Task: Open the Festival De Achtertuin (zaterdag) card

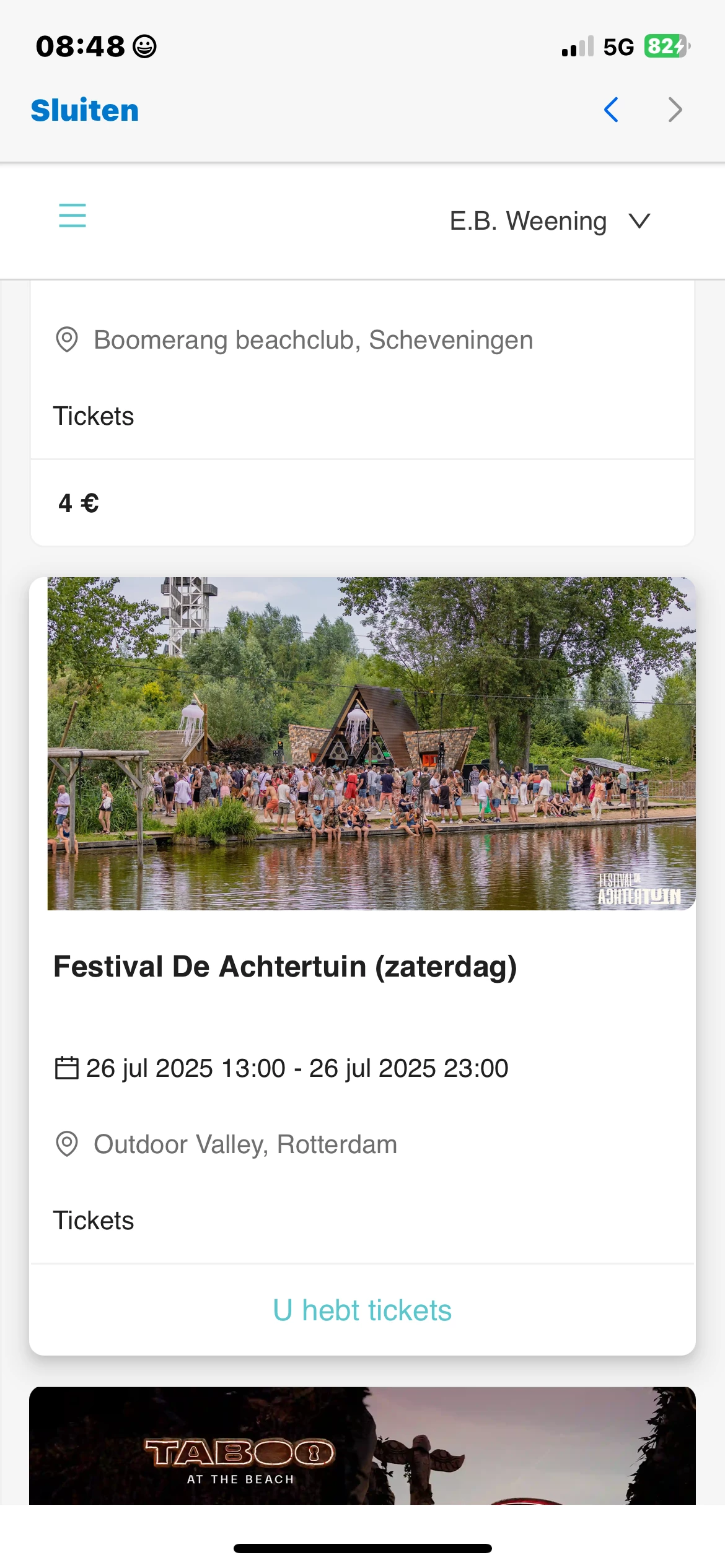Action: [x=285, y=967]
